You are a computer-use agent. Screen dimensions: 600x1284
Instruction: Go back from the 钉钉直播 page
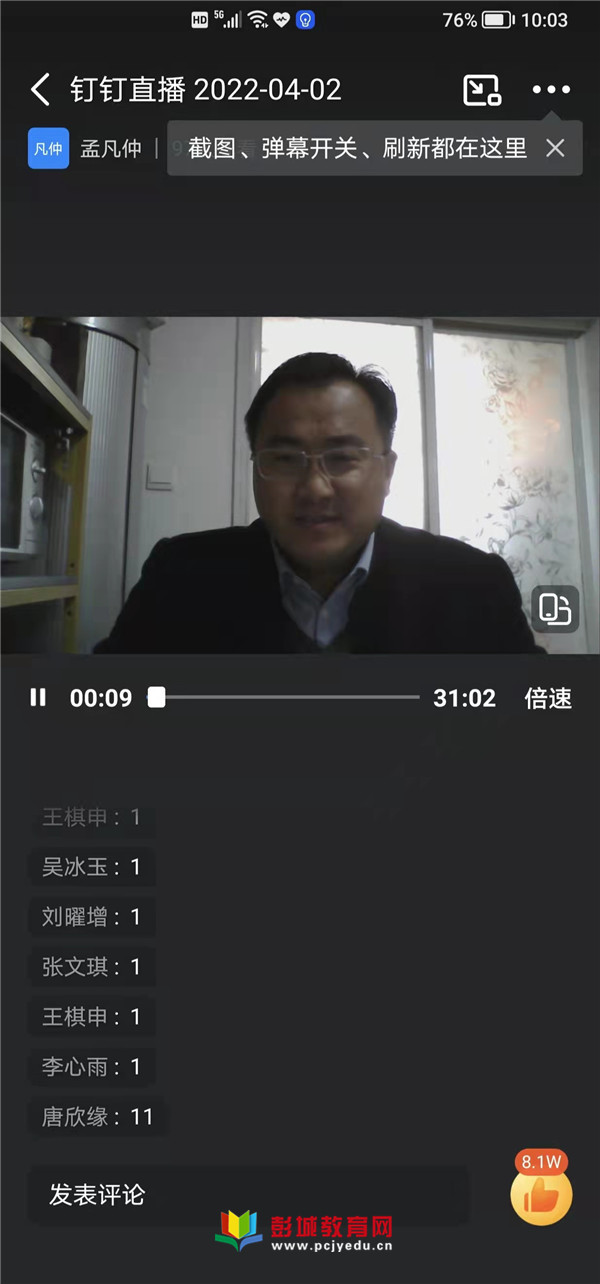40,90
